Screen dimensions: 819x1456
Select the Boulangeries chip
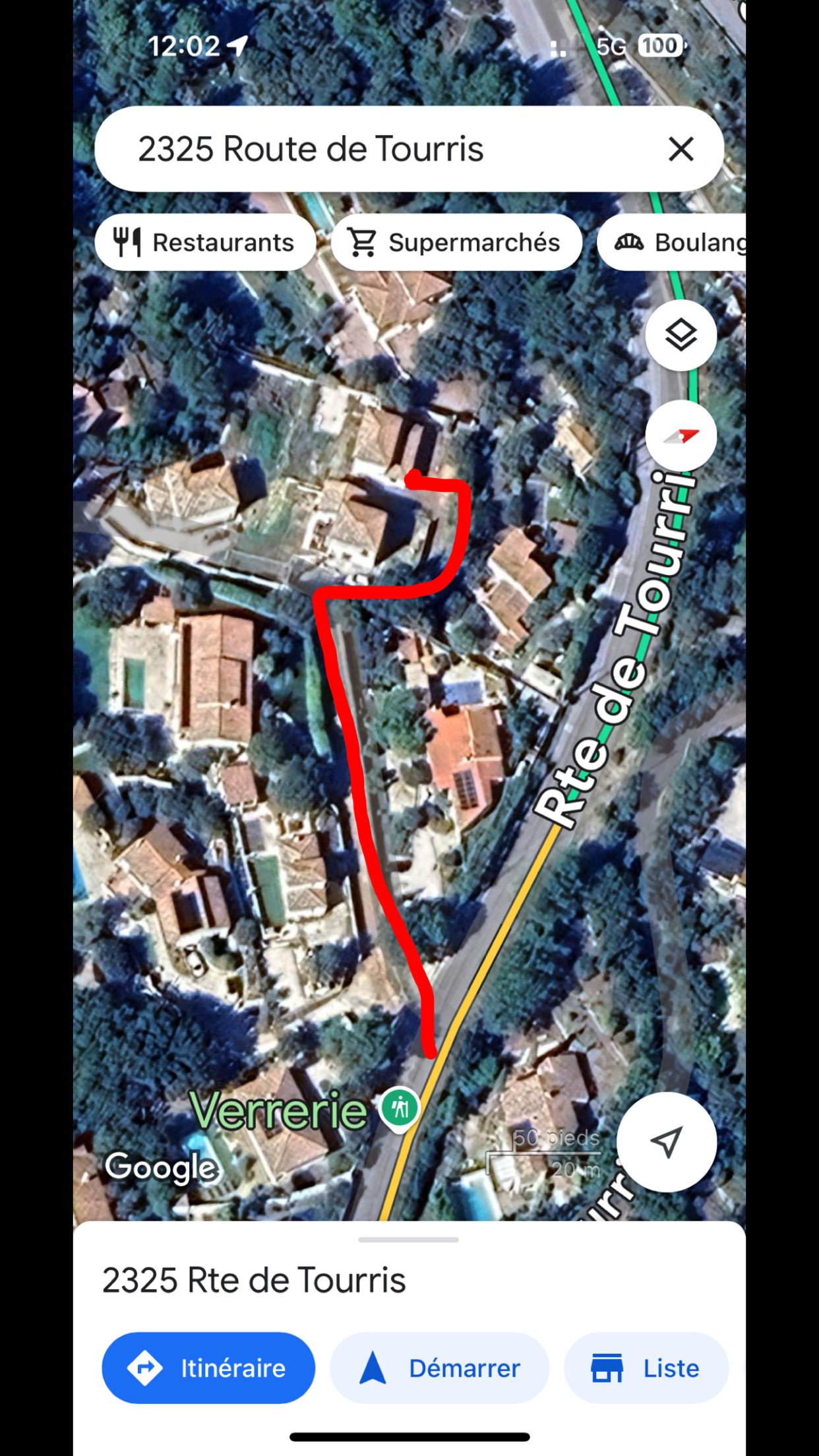point(679,243)
